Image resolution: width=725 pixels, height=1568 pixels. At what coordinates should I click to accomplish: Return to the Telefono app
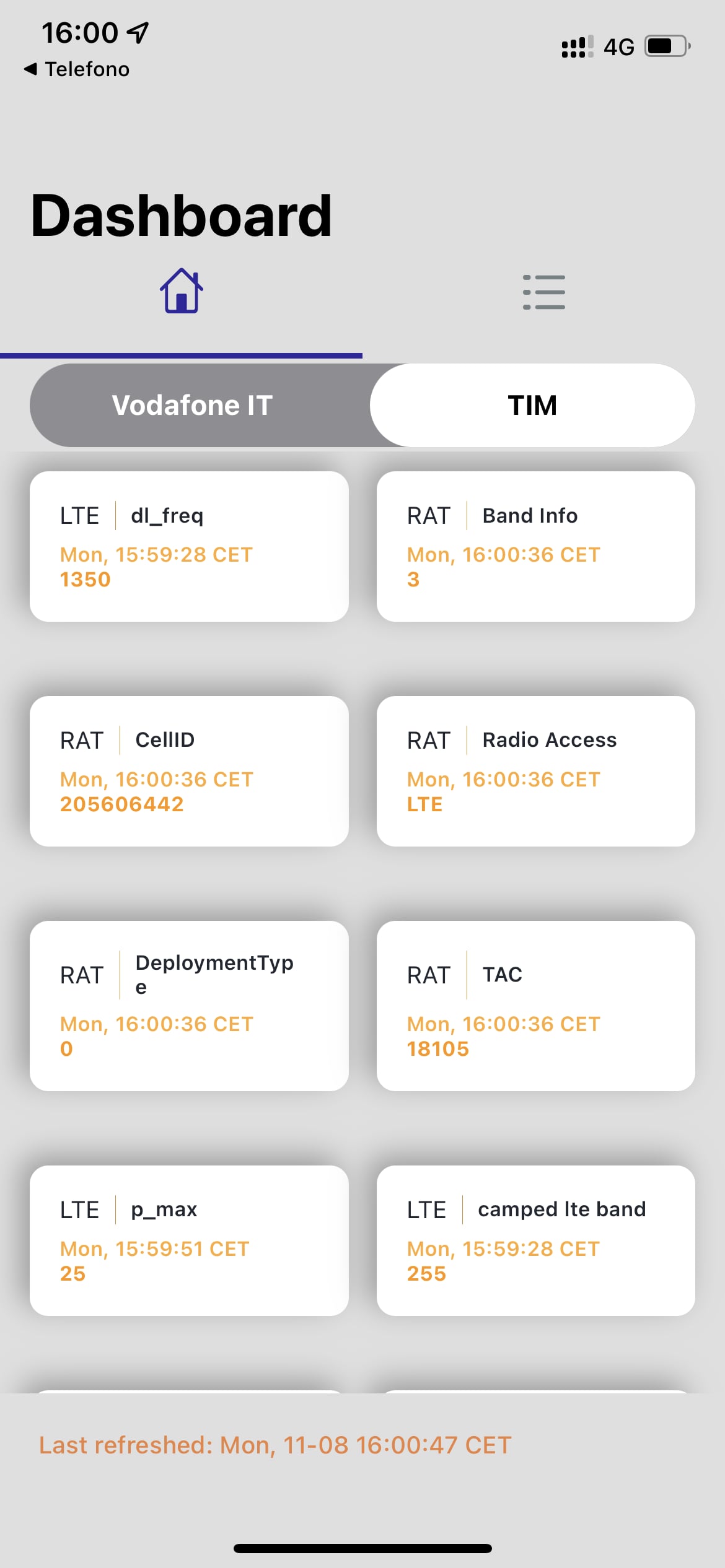click(77, 69)
